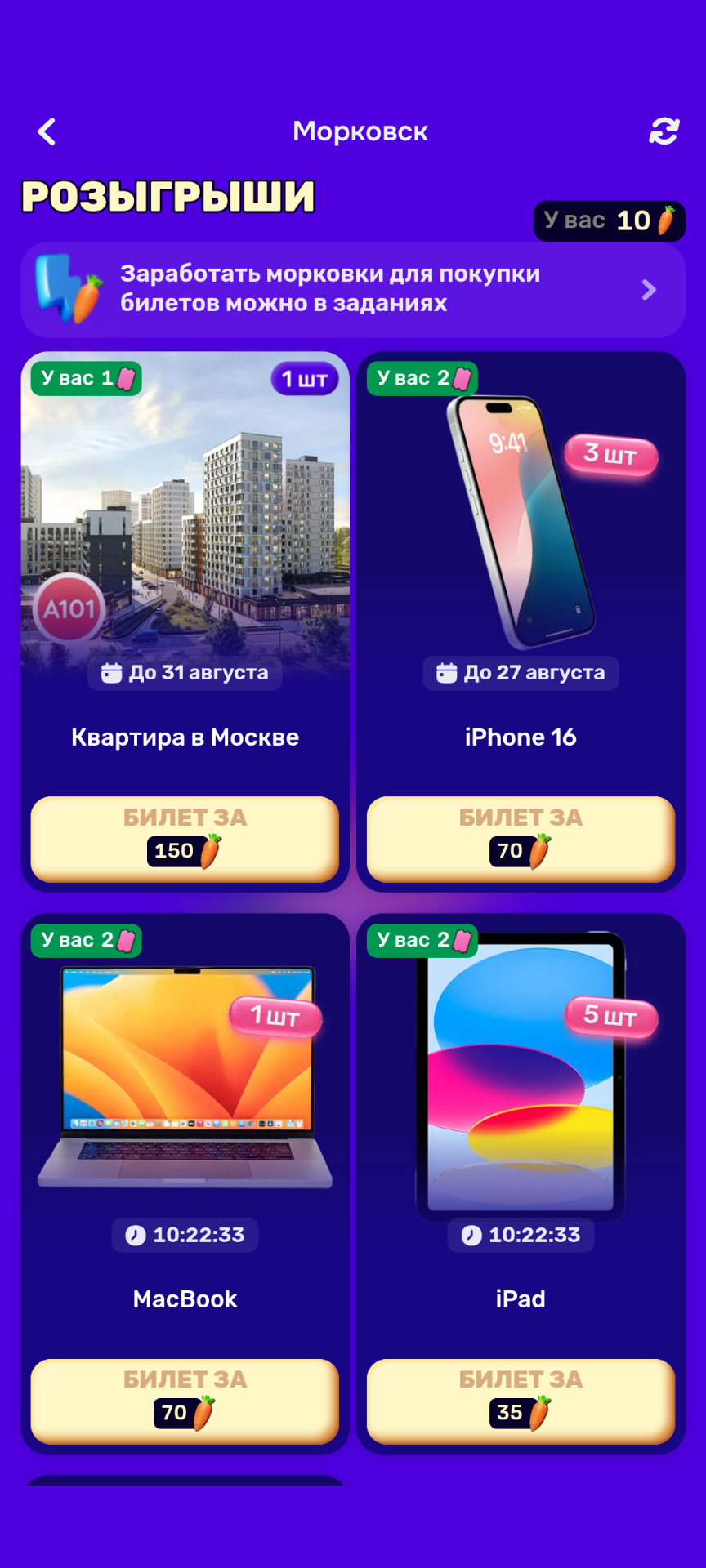Buy iPhone 16 ticket for 70 carrots

tap(521, 838)
